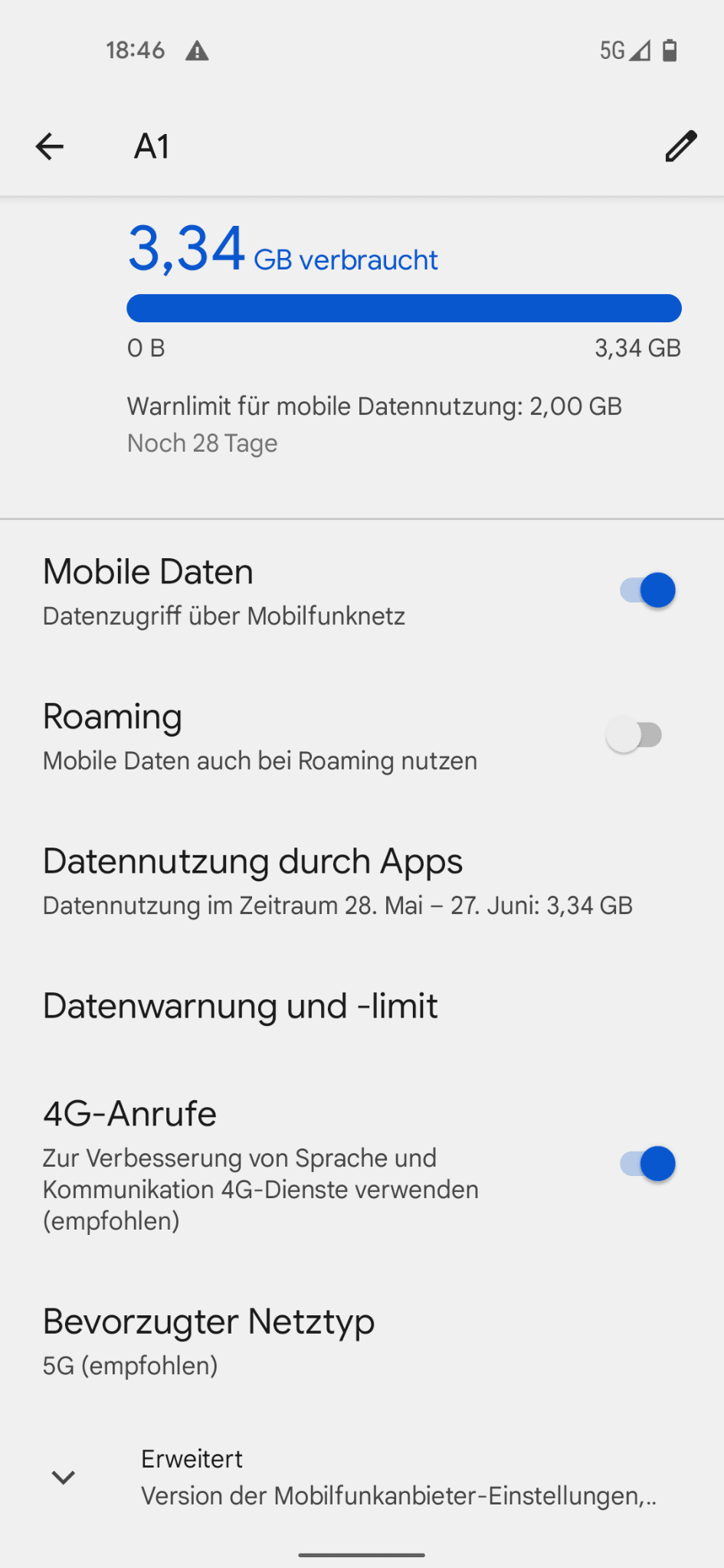Enable the Roaming switch

point(634,735)
